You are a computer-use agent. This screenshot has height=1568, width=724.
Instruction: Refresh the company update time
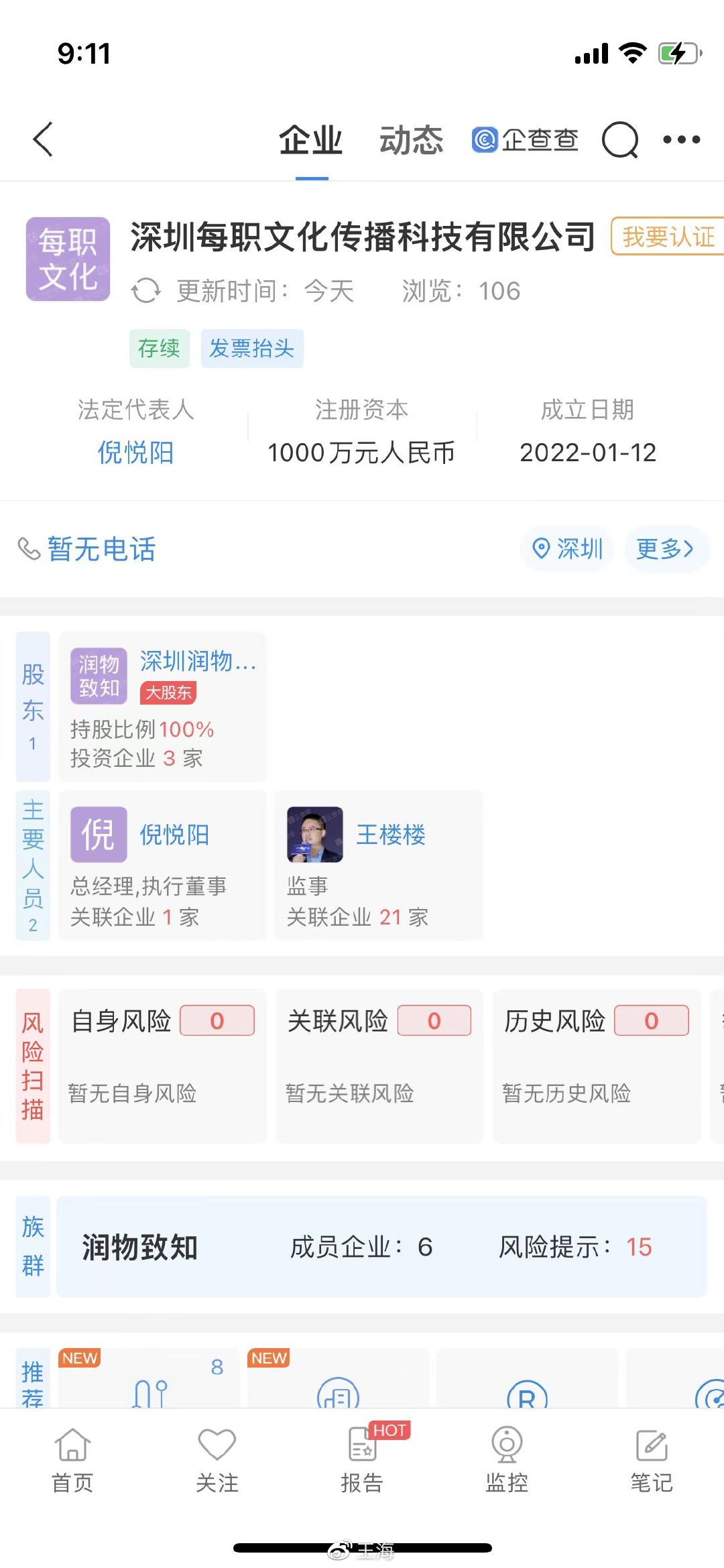coord(146,291)
